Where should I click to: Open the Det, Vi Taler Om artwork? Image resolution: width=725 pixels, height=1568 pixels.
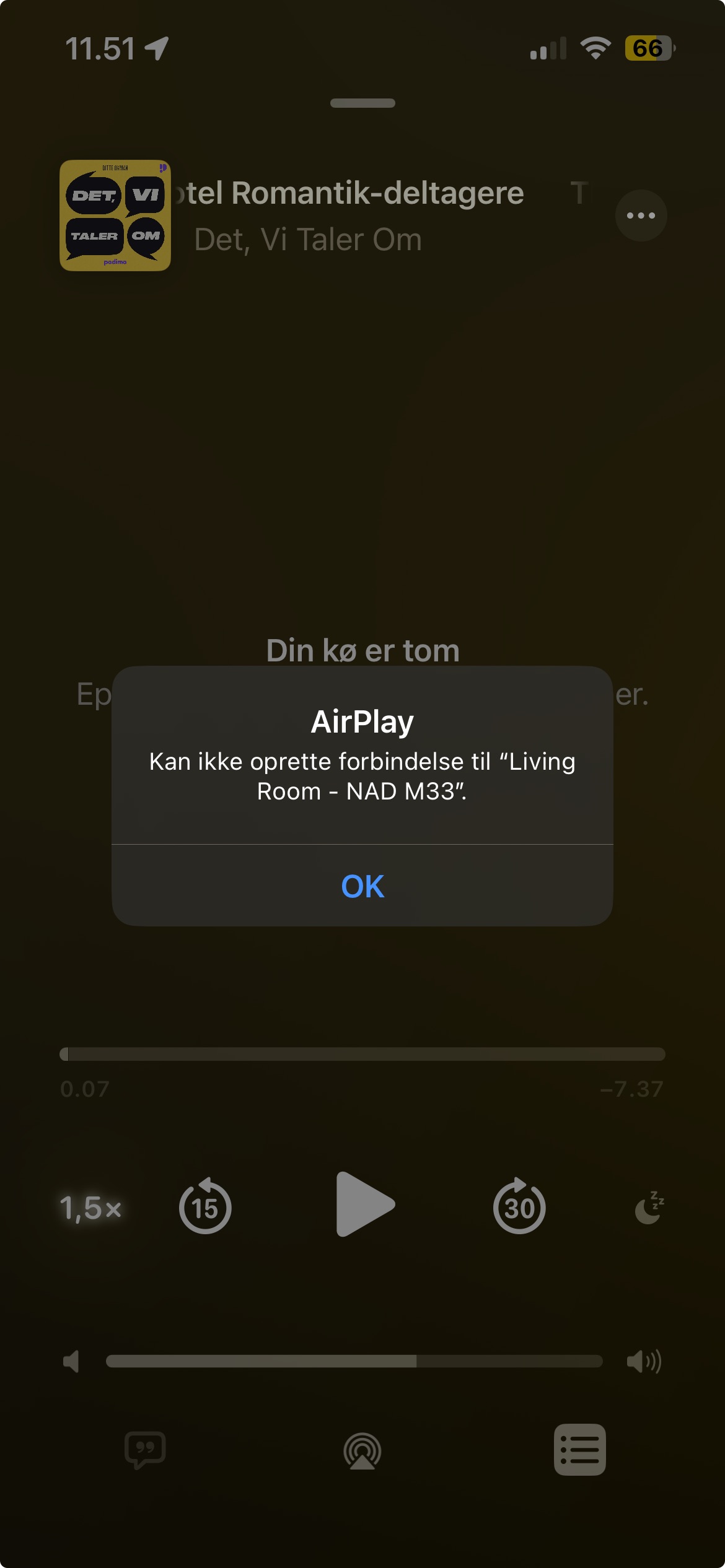(115, 216)
